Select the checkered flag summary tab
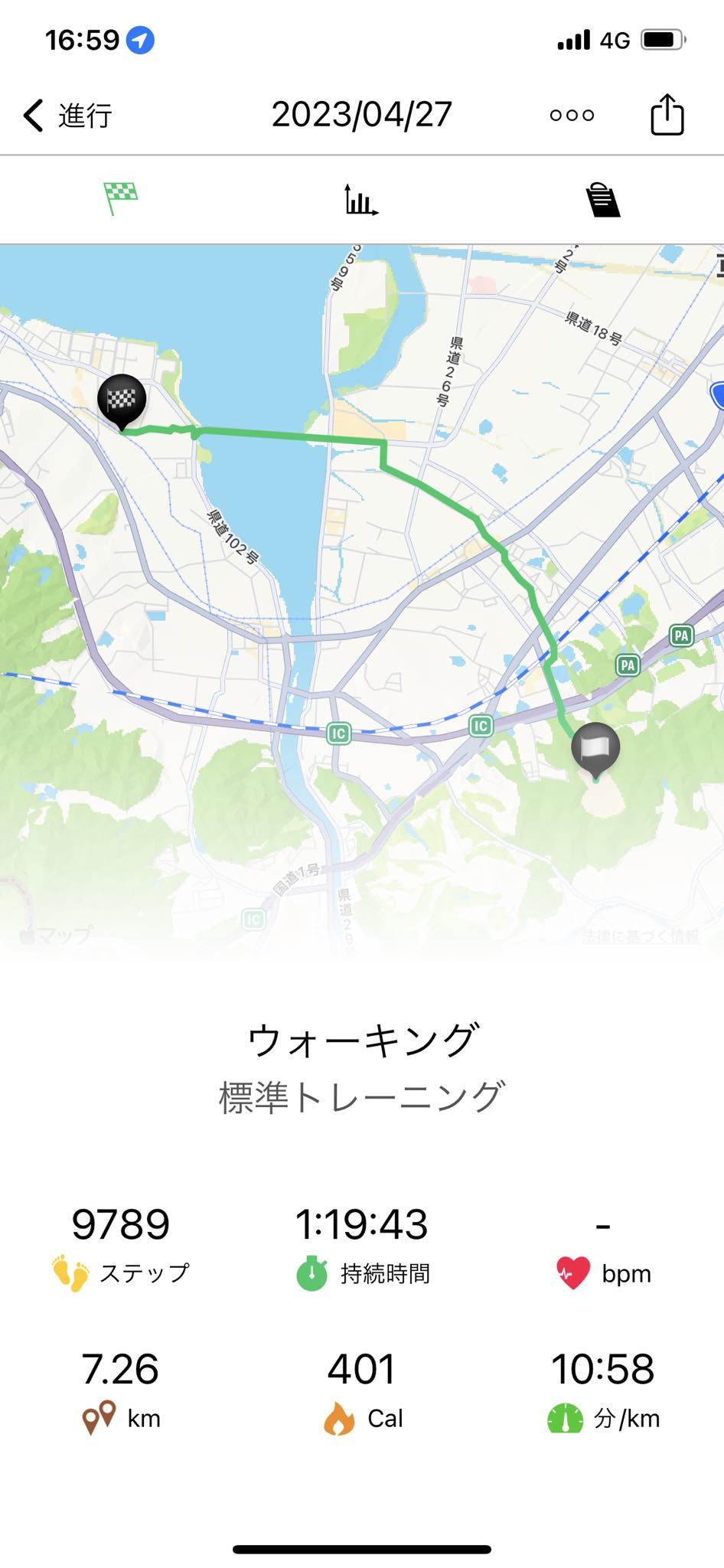This screenshot has height=1568, width=724. click(120, 199)
